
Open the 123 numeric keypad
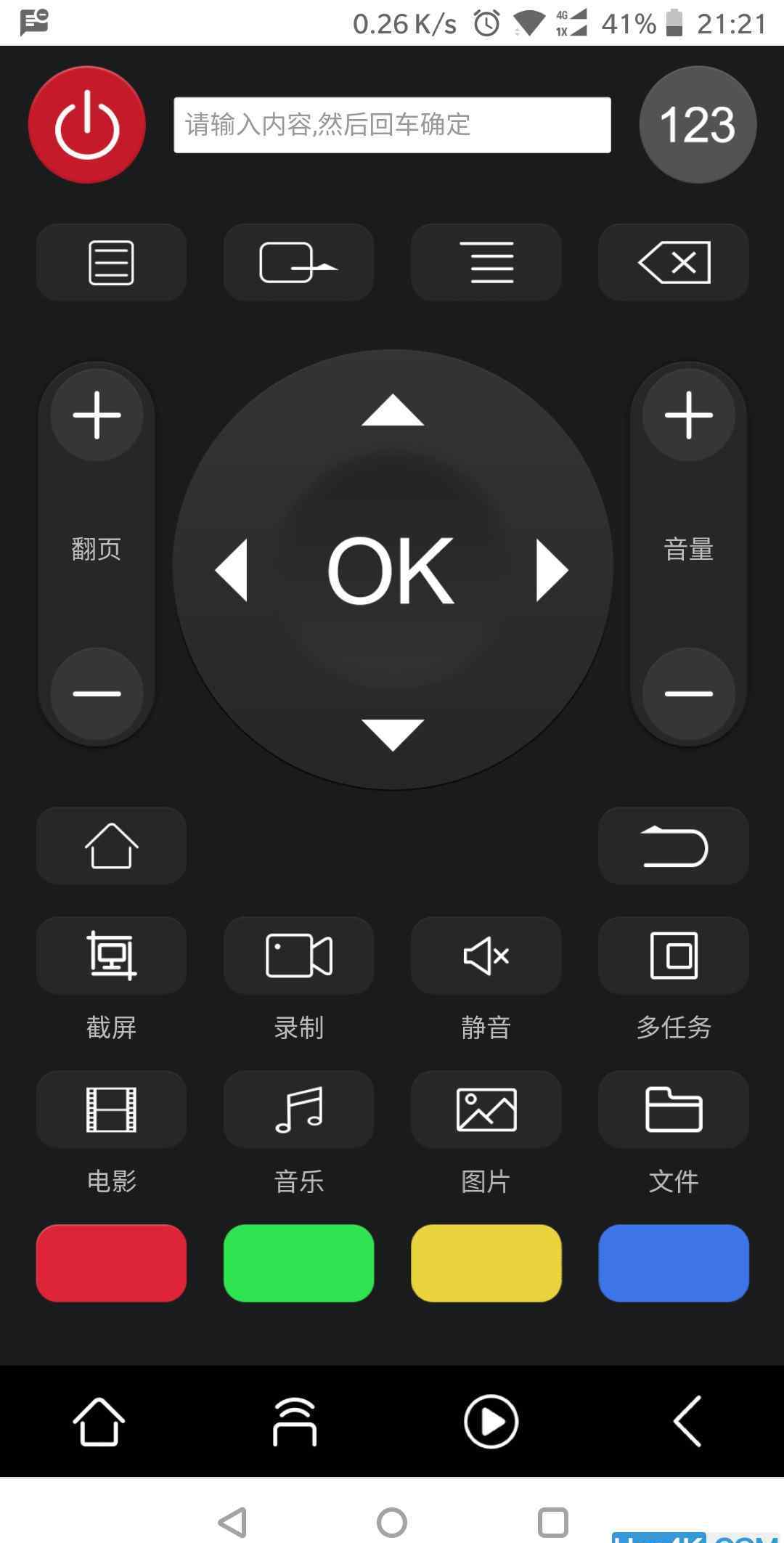698,125
